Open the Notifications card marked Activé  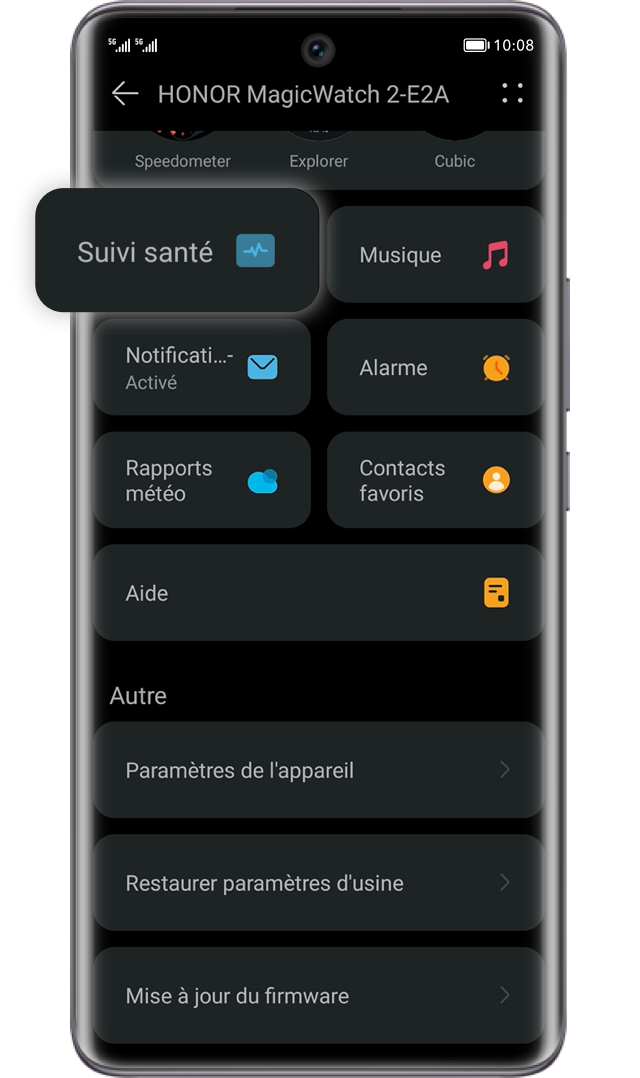[202, 367]
